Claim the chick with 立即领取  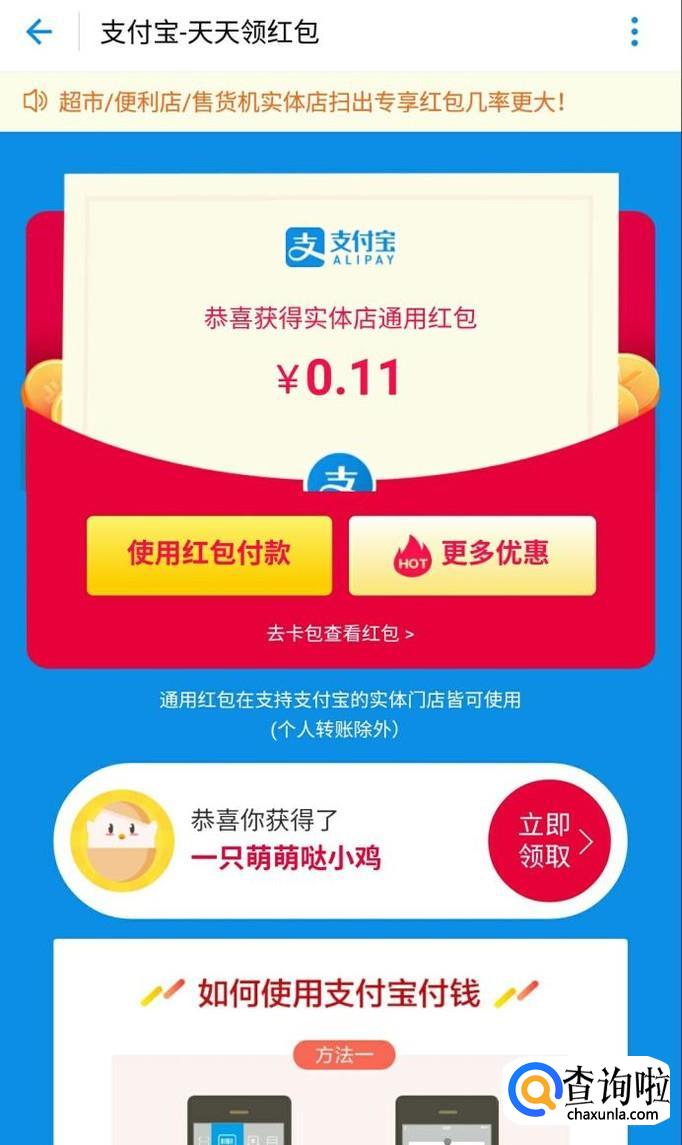pyautogui.click(x=548, y=841)
